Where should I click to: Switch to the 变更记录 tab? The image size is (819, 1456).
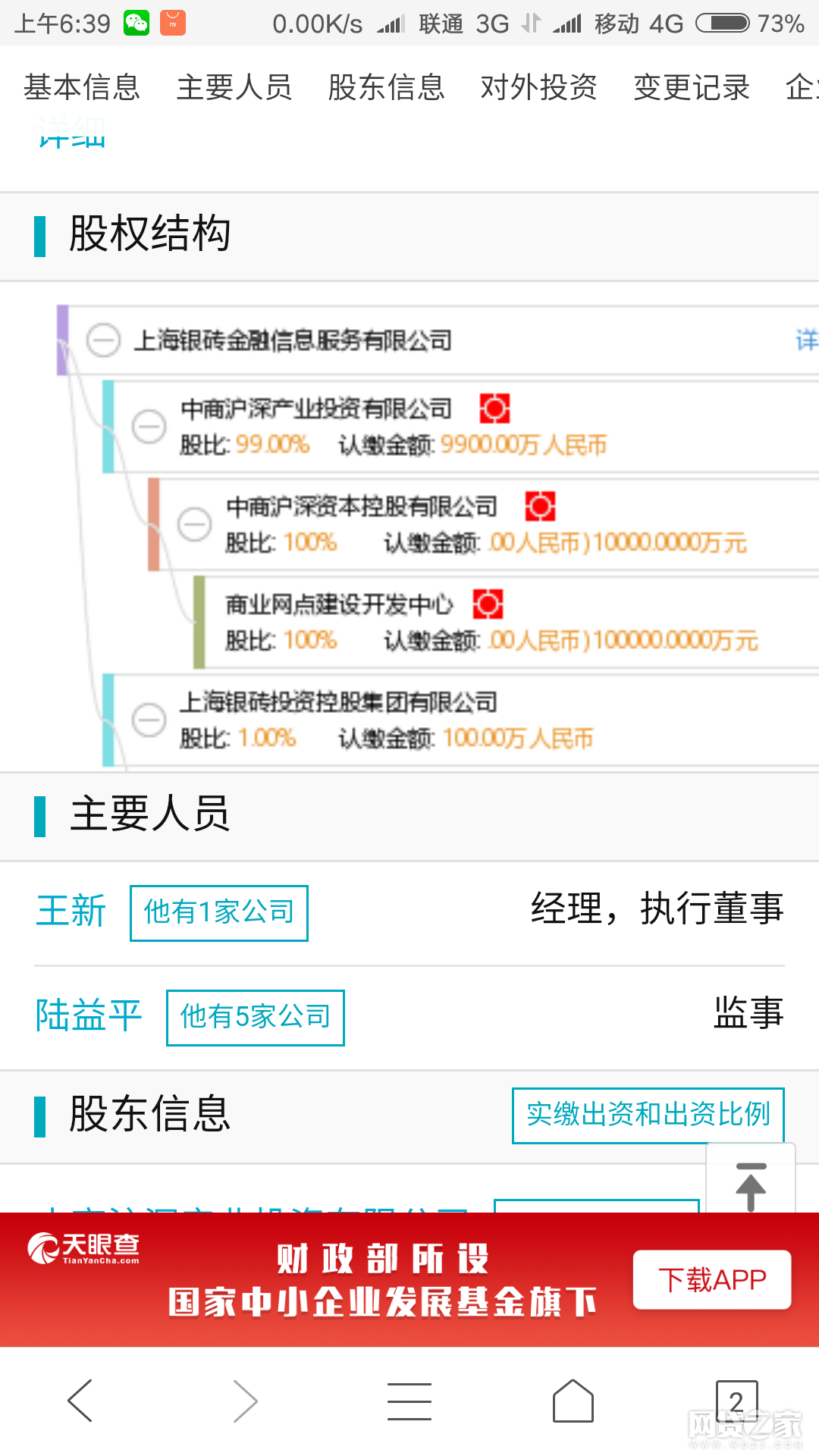coord(691,87)
